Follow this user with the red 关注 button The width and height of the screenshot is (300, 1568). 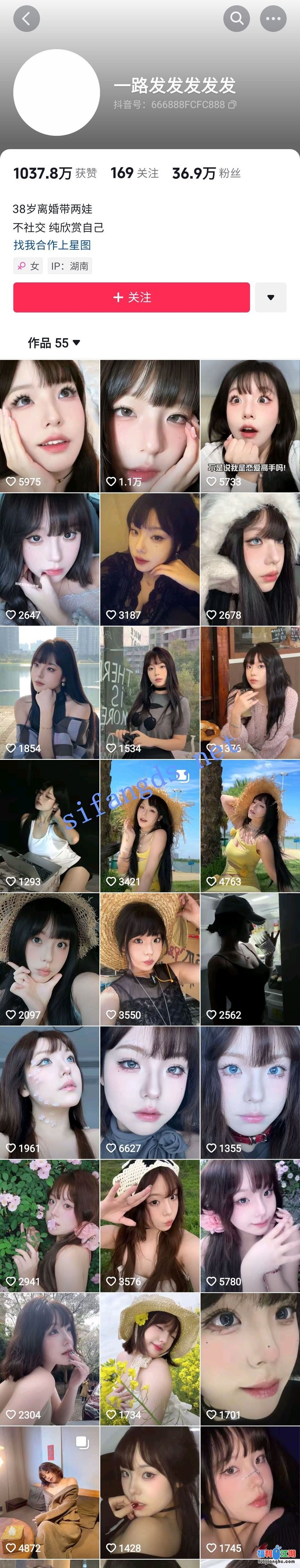point(132,297)
